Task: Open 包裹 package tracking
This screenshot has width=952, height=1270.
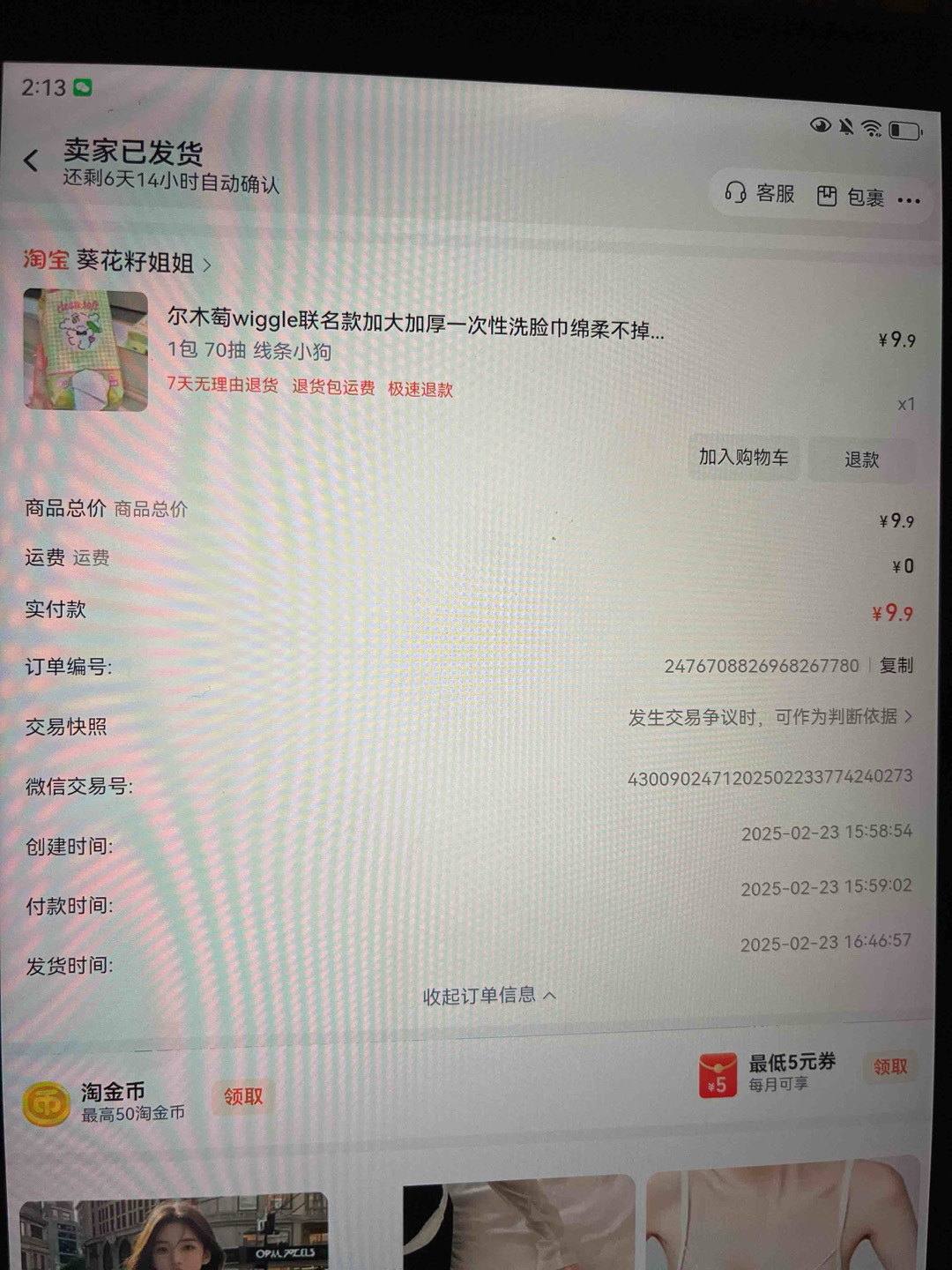Action: tap(850, 197)
